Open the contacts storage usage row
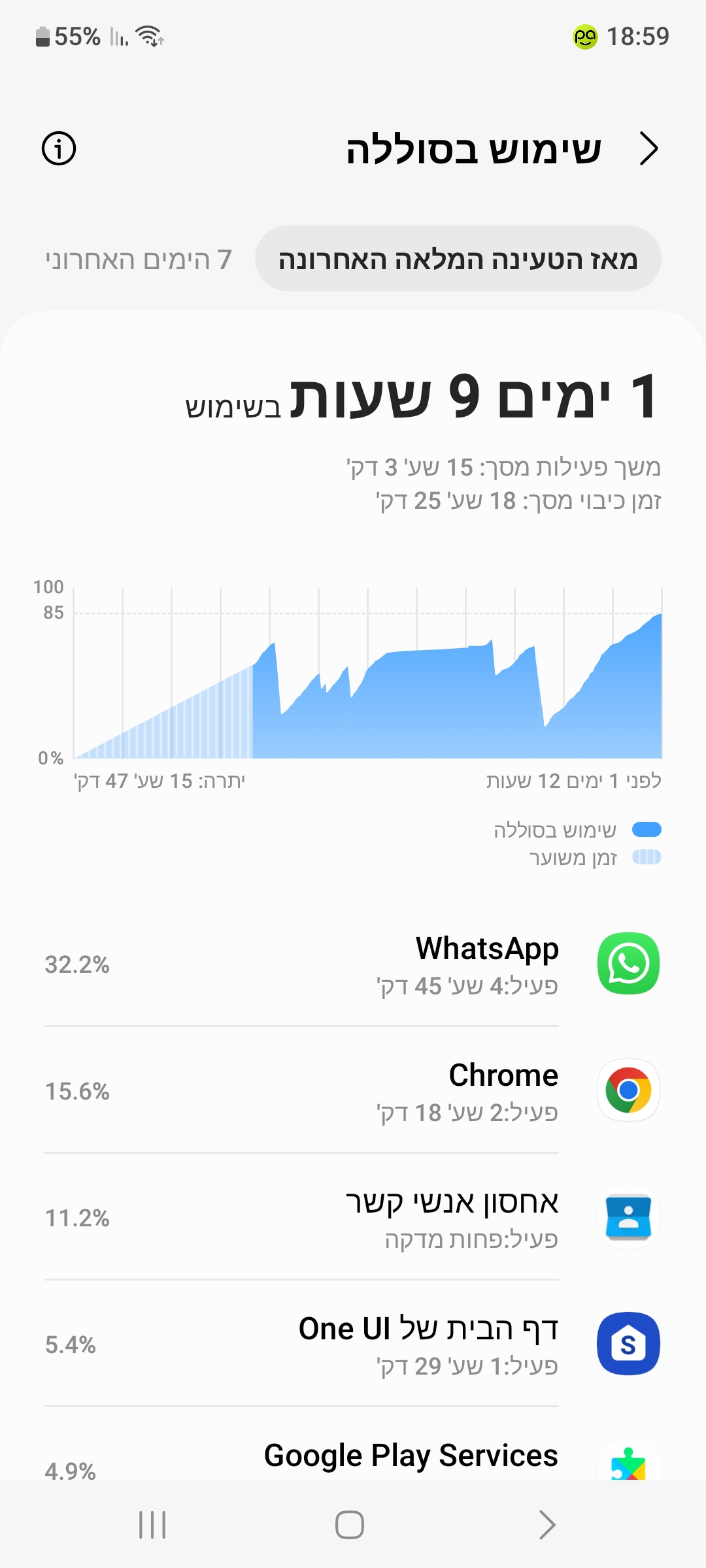 click(353, 1217)
